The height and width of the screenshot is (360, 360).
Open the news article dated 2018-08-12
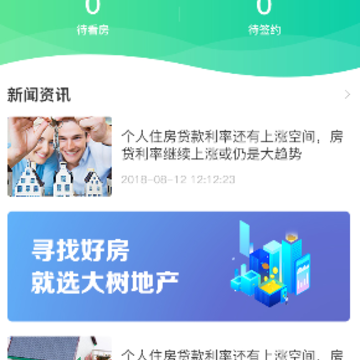pos(179,157)
